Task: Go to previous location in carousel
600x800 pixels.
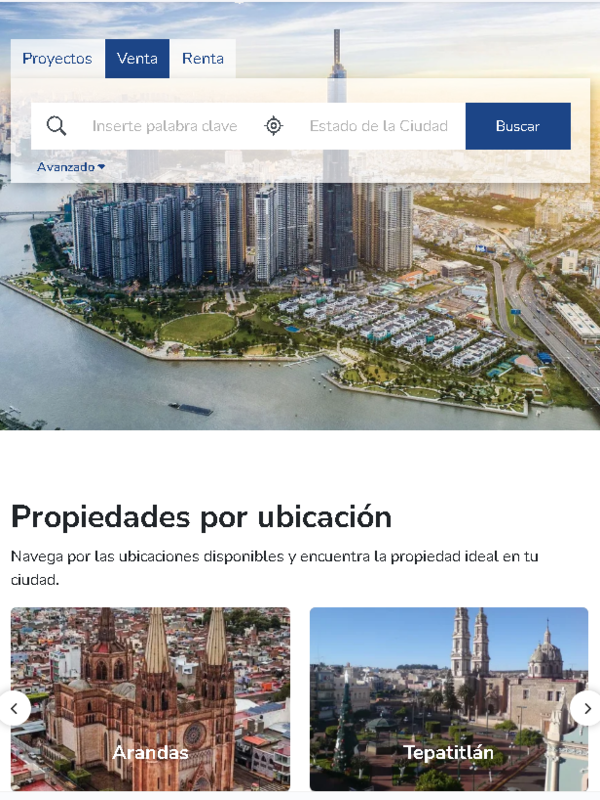Action: point(14,708)
